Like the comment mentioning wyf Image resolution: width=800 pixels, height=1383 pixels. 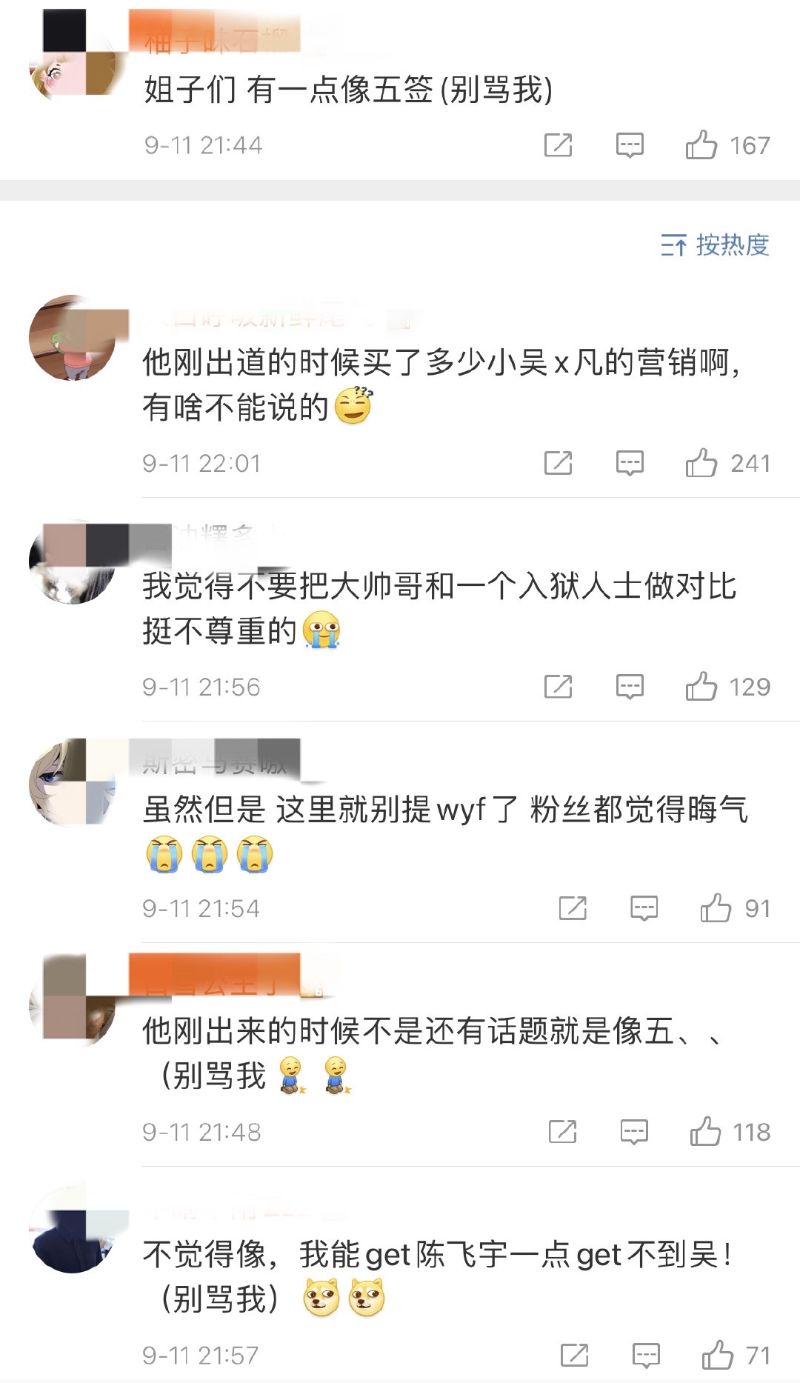716,908
